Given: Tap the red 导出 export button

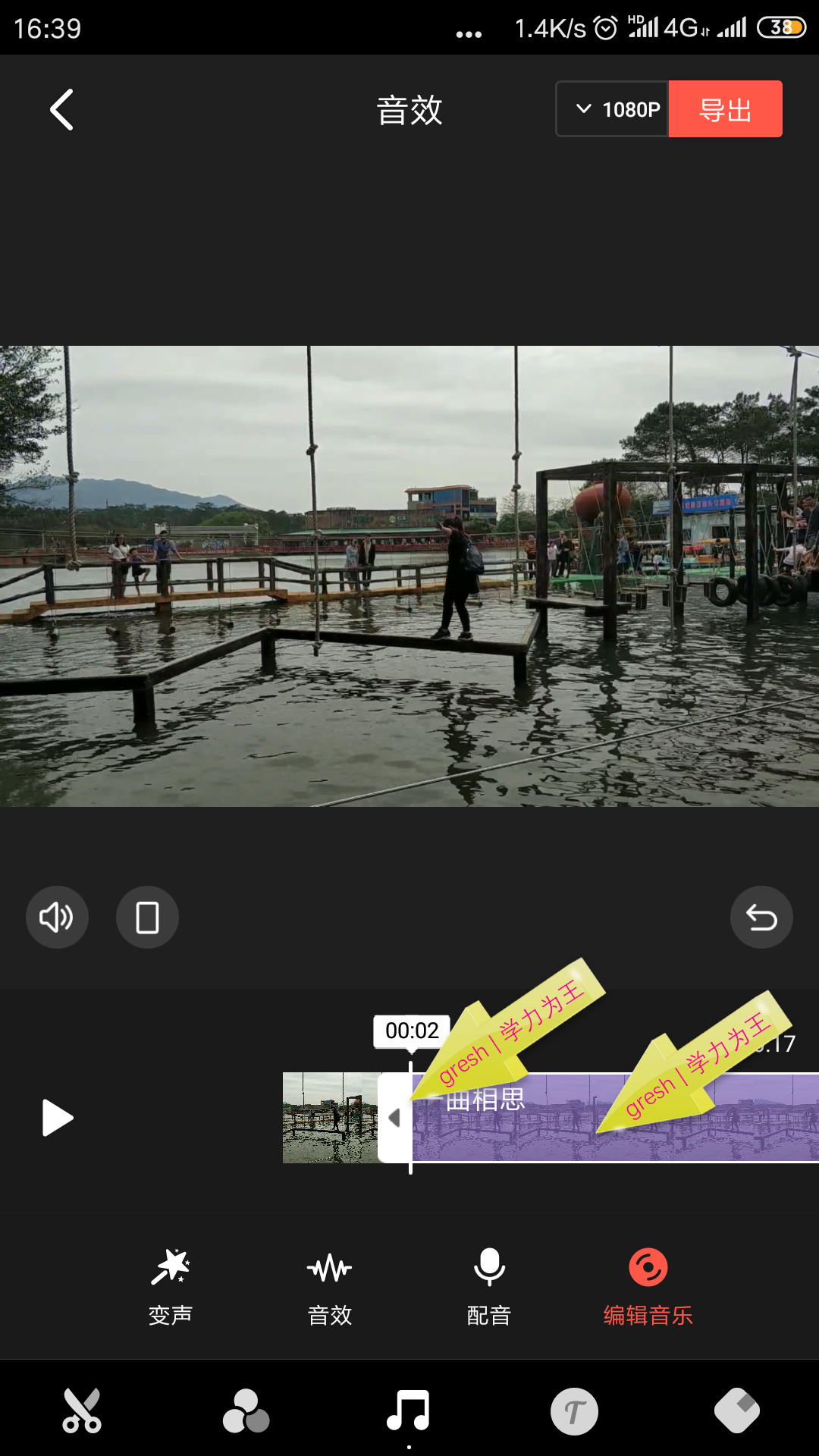Looking at the screenshot, I should click(x=725, y=110).
